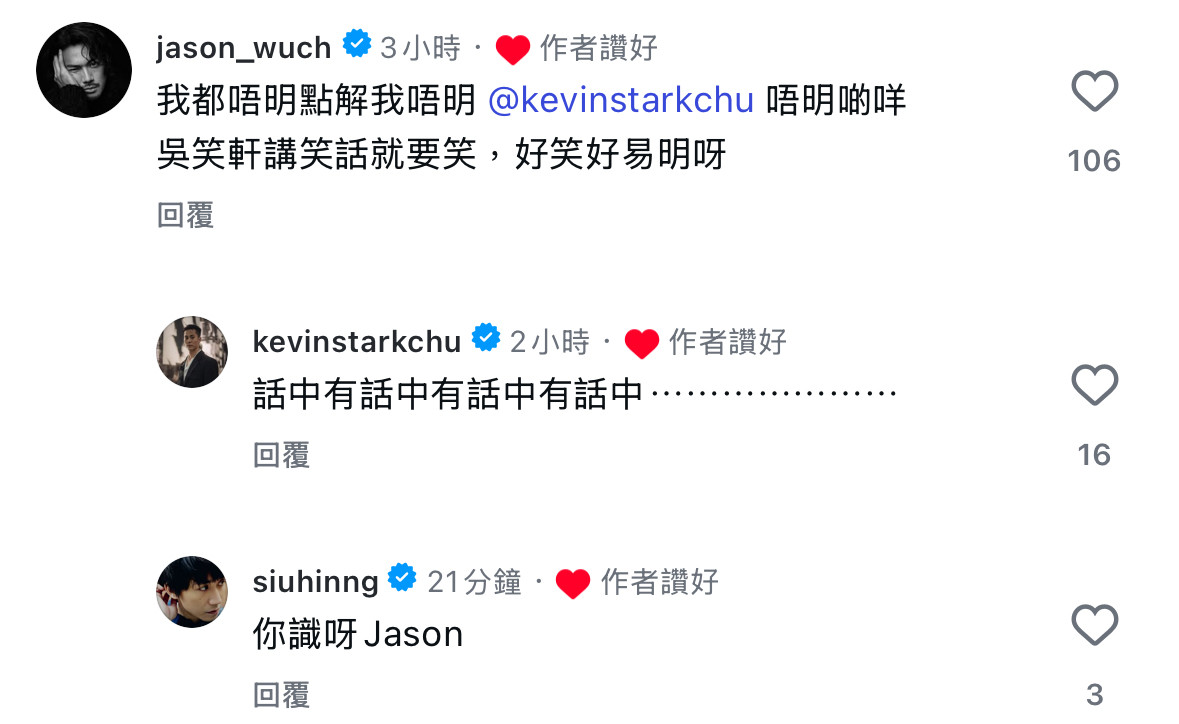Reply to siuhinng's comment

(282, 695)
